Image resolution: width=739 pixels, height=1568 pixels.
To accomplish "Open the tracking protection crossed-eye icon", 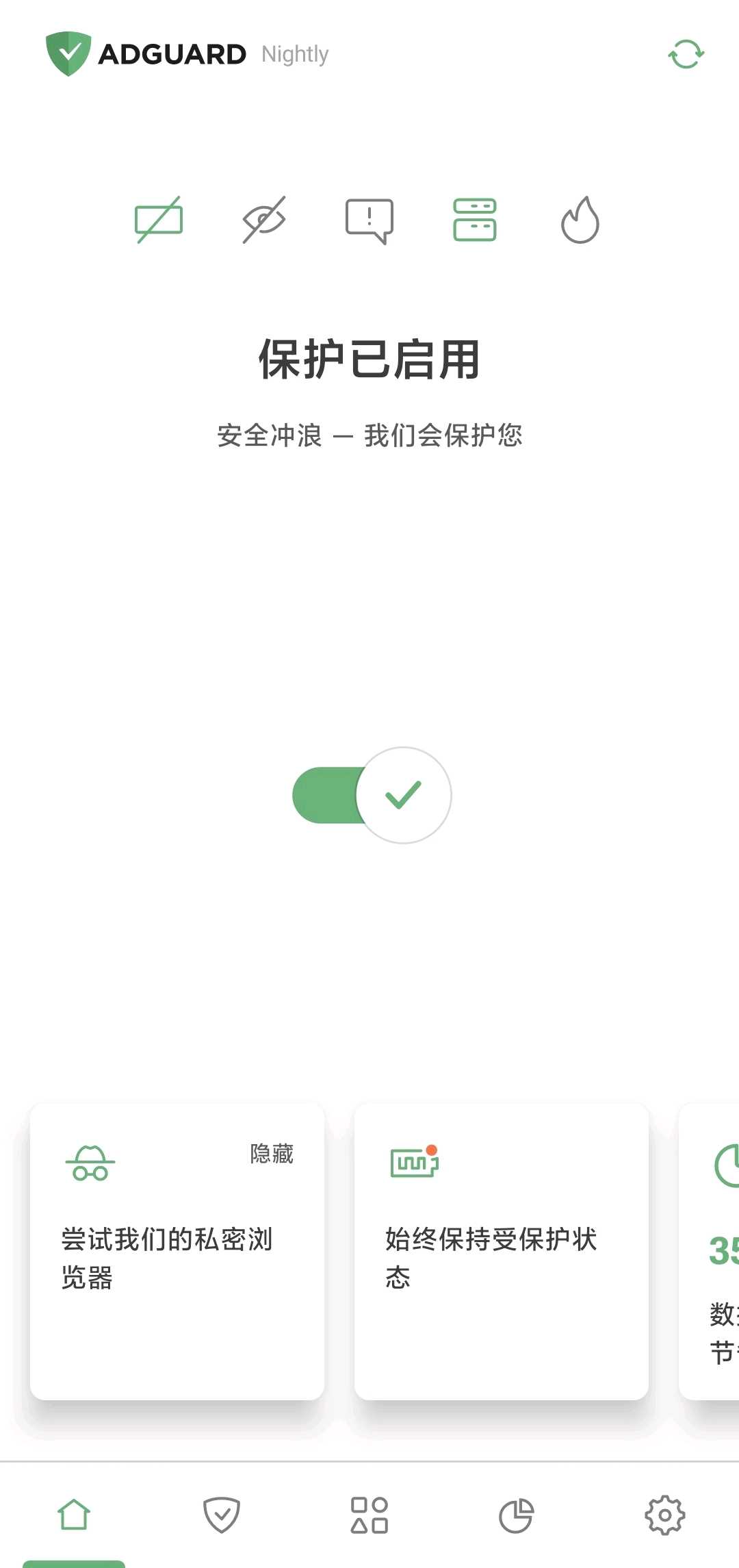I will tap(264, 220).
